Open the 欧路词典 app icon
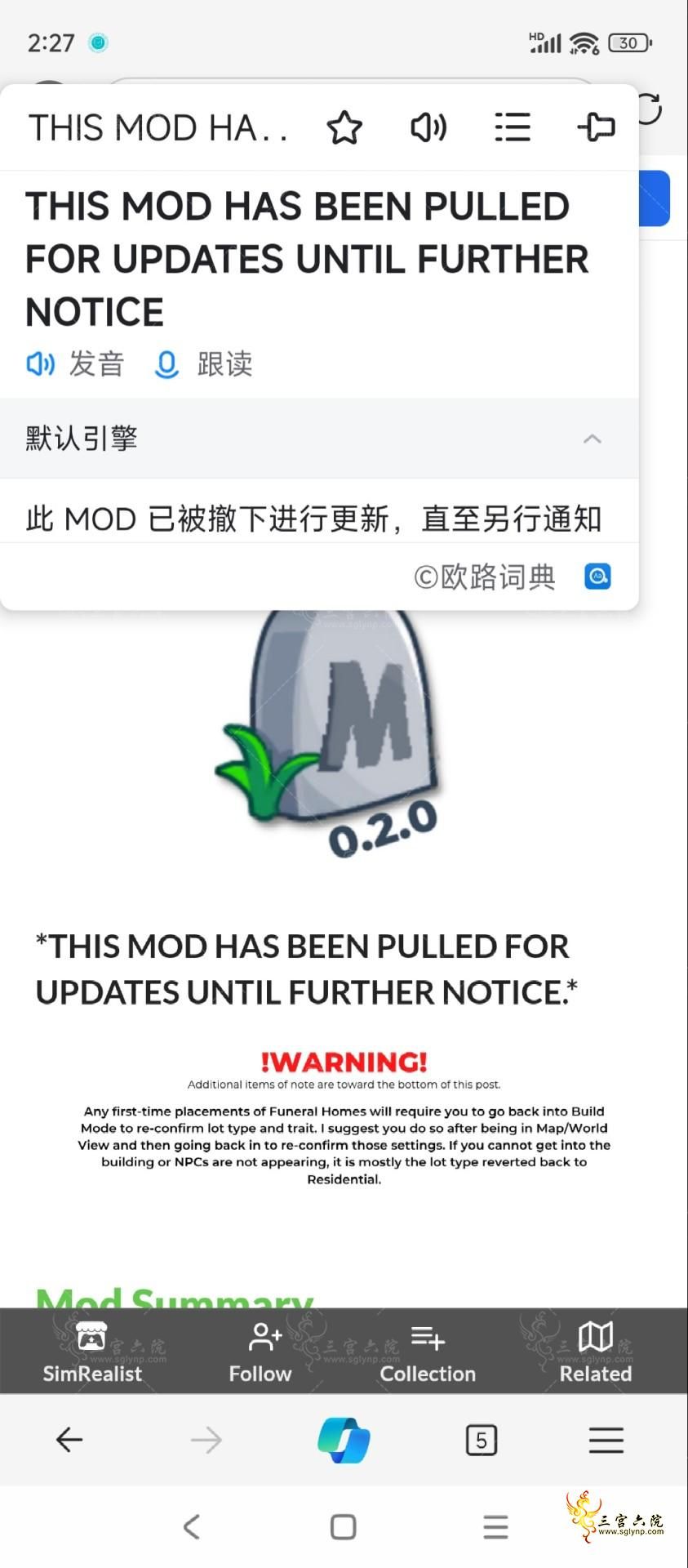 (597, 577)
